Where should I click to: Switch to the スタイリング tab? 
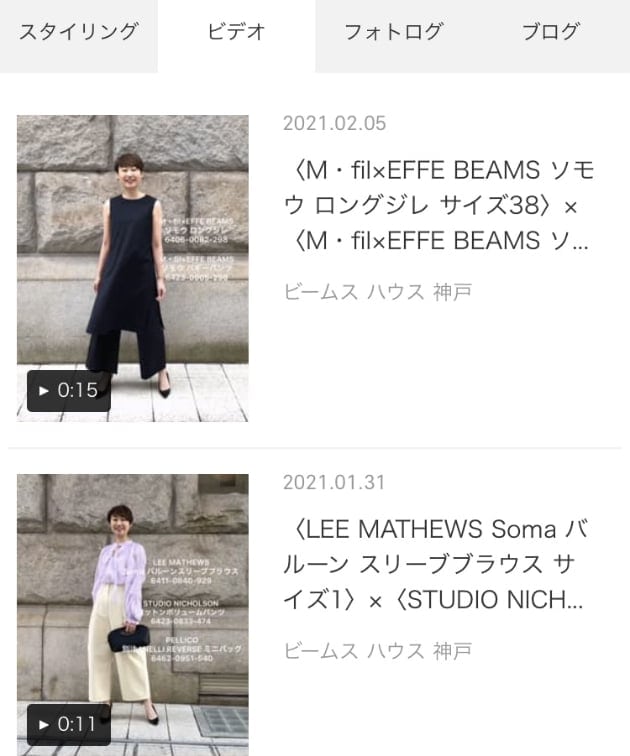(x=78, y=32)
